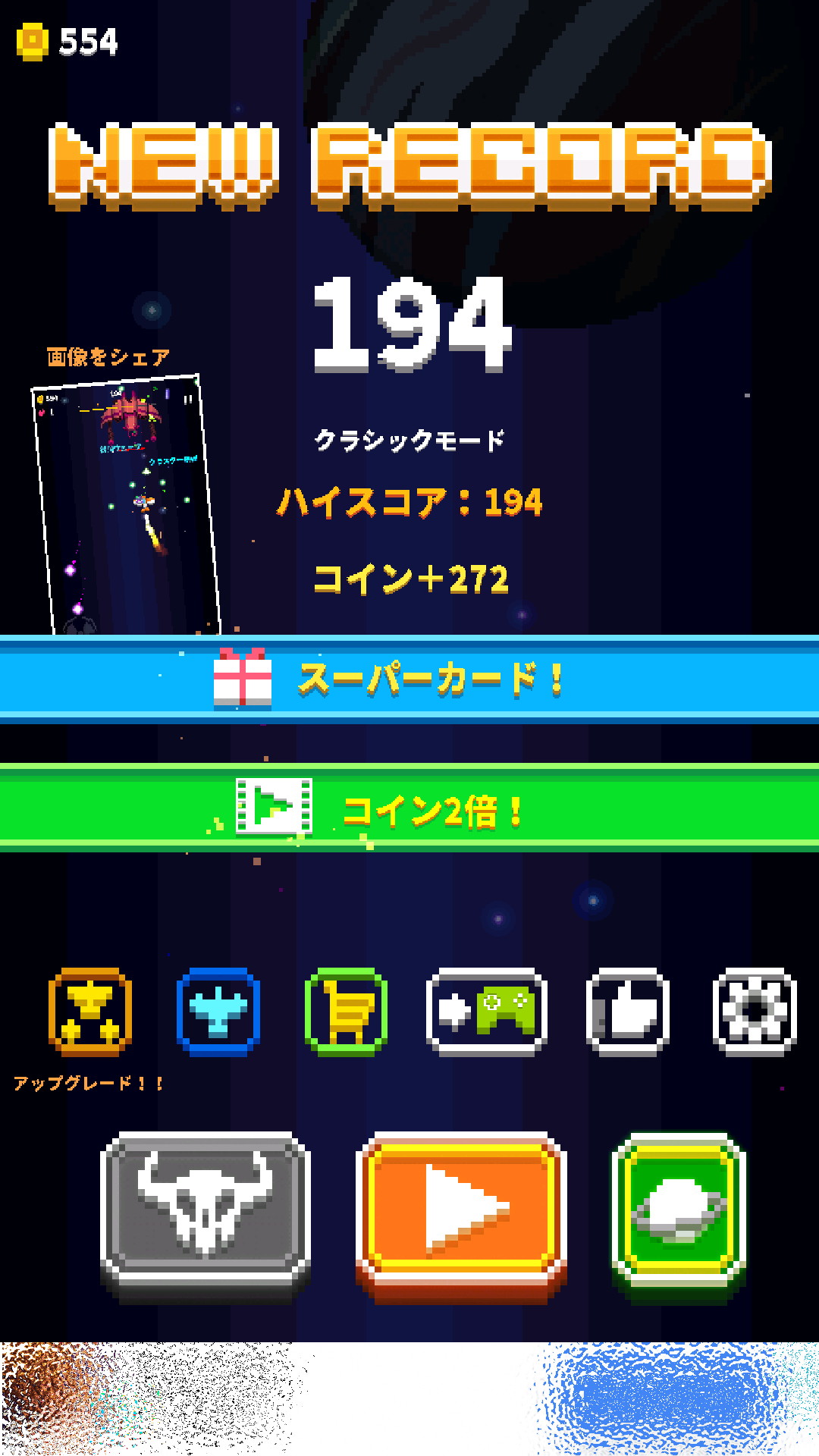
Task: Open the shopping cart store
Action: coord(347,1012)
